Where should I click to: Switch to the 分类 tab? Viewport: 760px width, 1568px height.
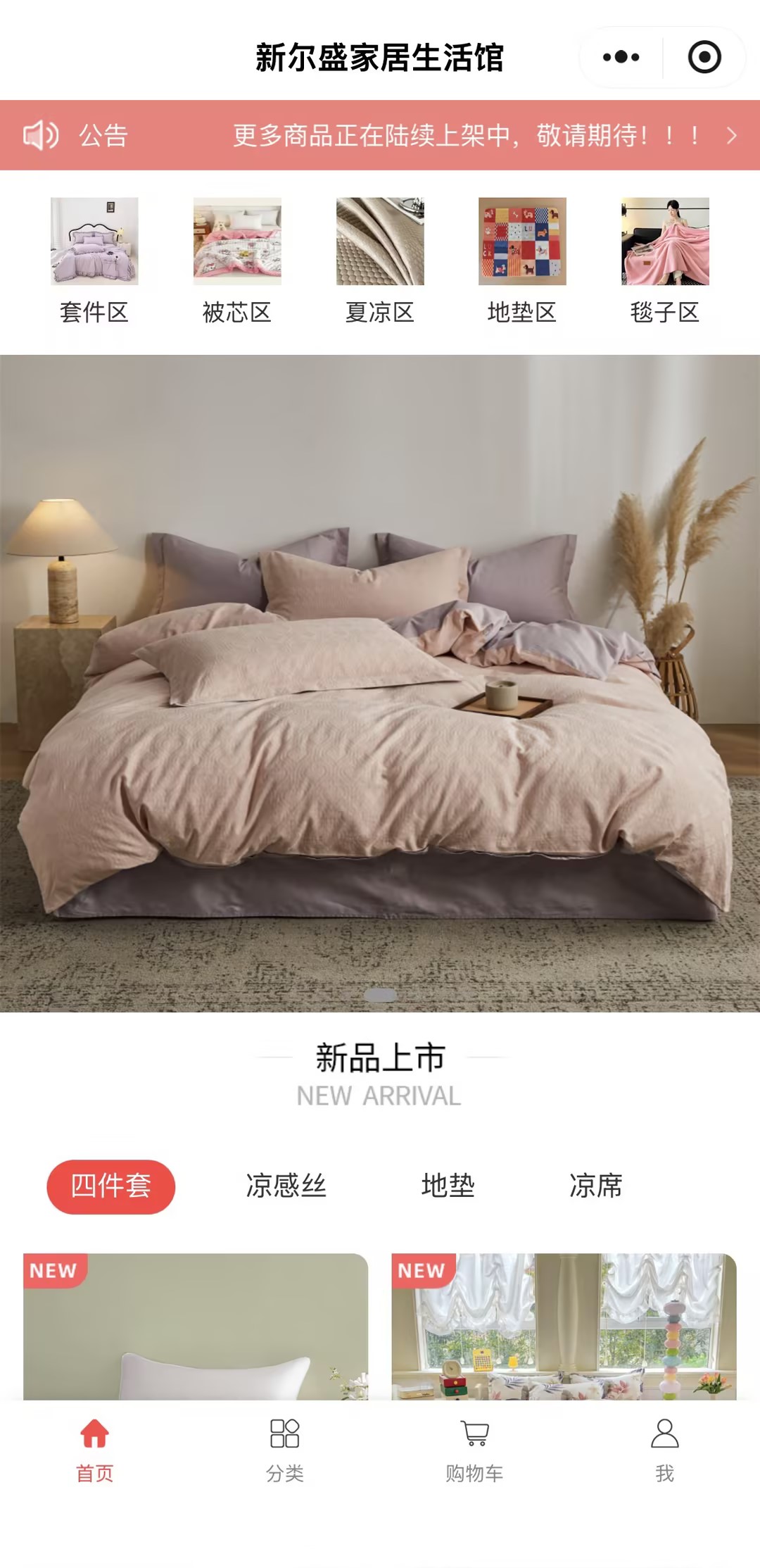285,1450
